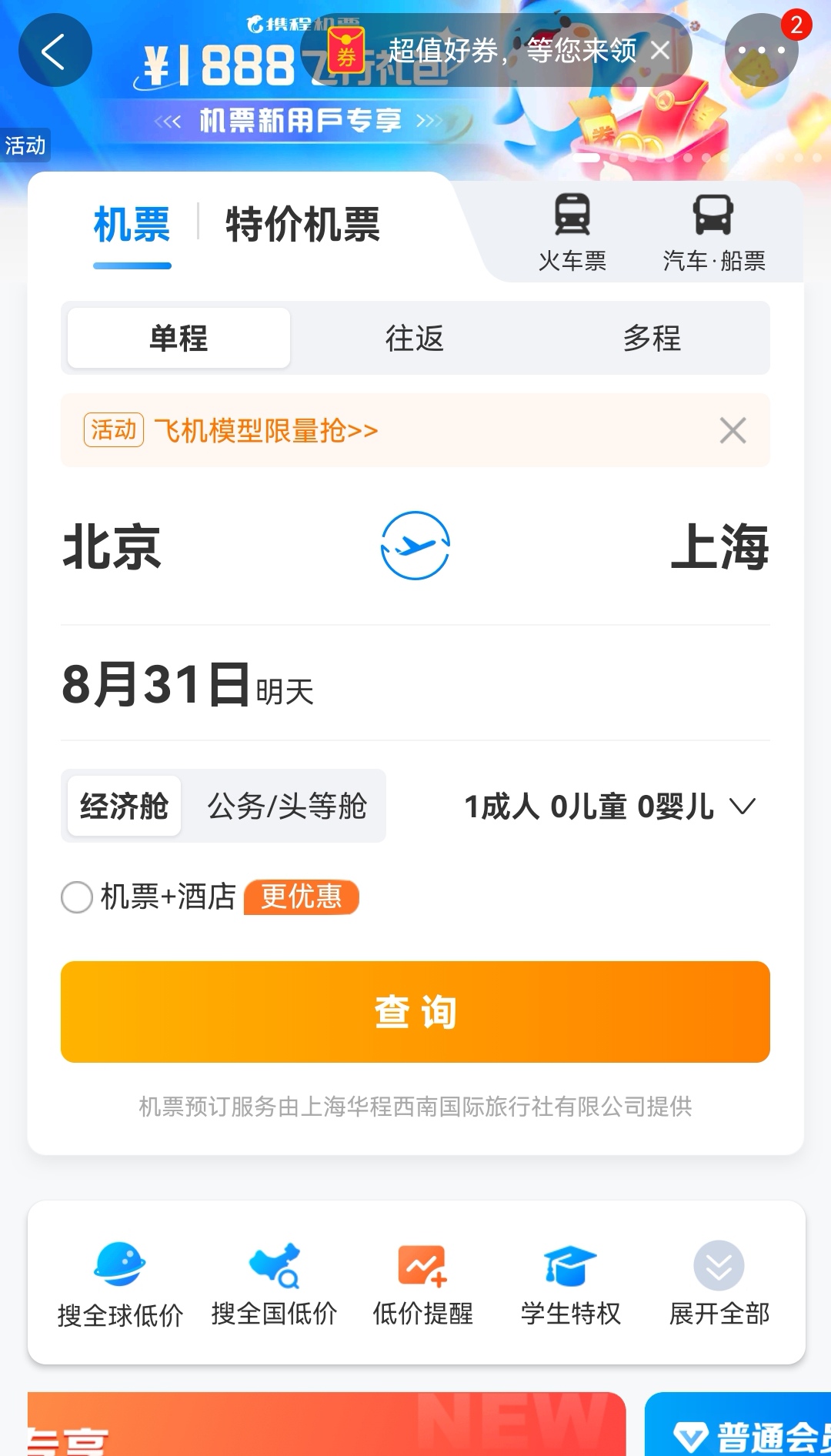Open the three-dot more menu
The width and height of the screenshot is (831, 1456).
click(760, 51)
